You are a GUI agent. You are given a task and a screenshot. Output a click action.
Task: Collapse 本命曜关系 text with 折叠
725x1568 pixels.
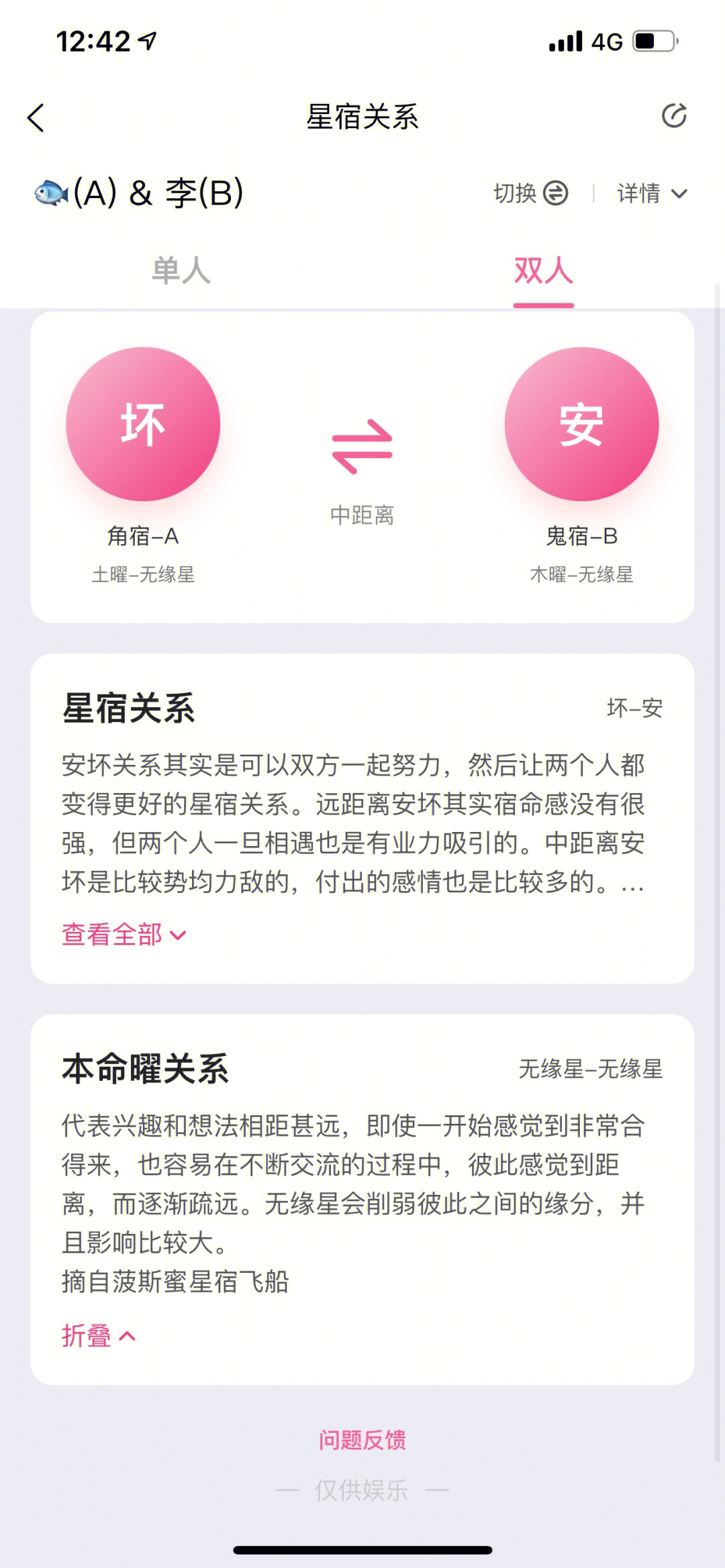pyautogui.click(x=99, y=1335)
